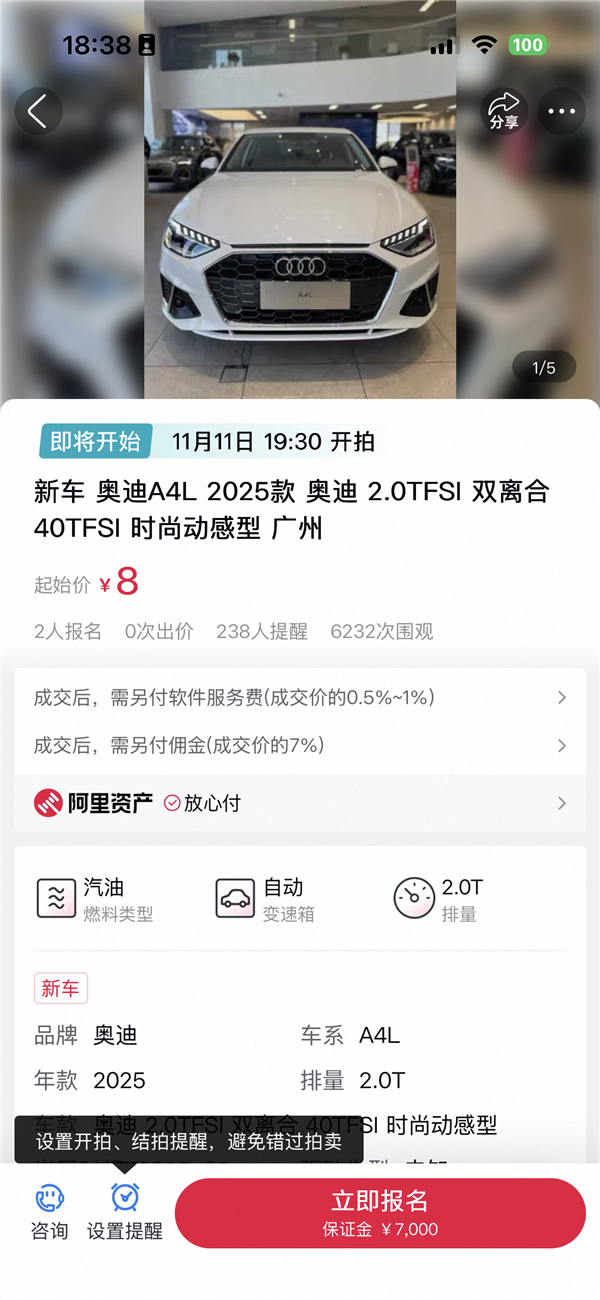This screenshot has height=1300, width=600.
Task: Register now via 立即报名 button
Action: (380, 1212)
